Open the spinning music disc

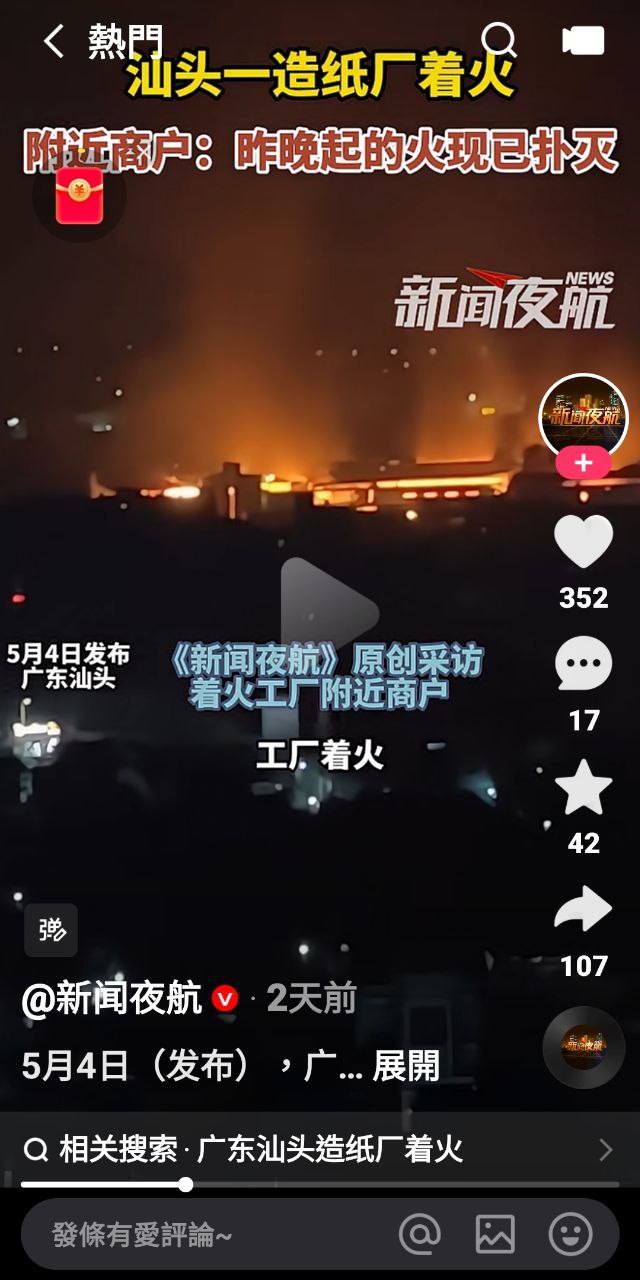coord(584,1047)
